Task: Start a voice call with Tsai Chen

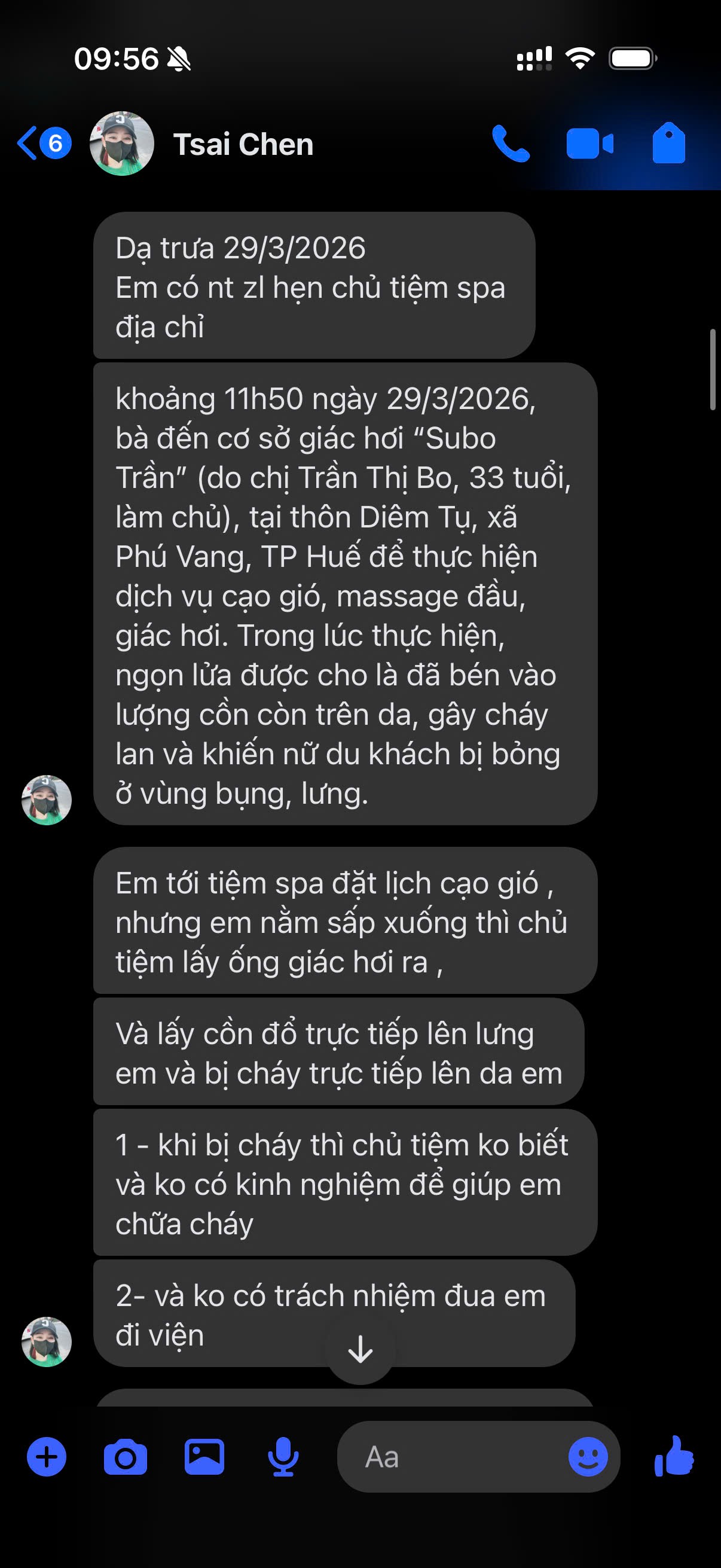Action: point(511,144)
